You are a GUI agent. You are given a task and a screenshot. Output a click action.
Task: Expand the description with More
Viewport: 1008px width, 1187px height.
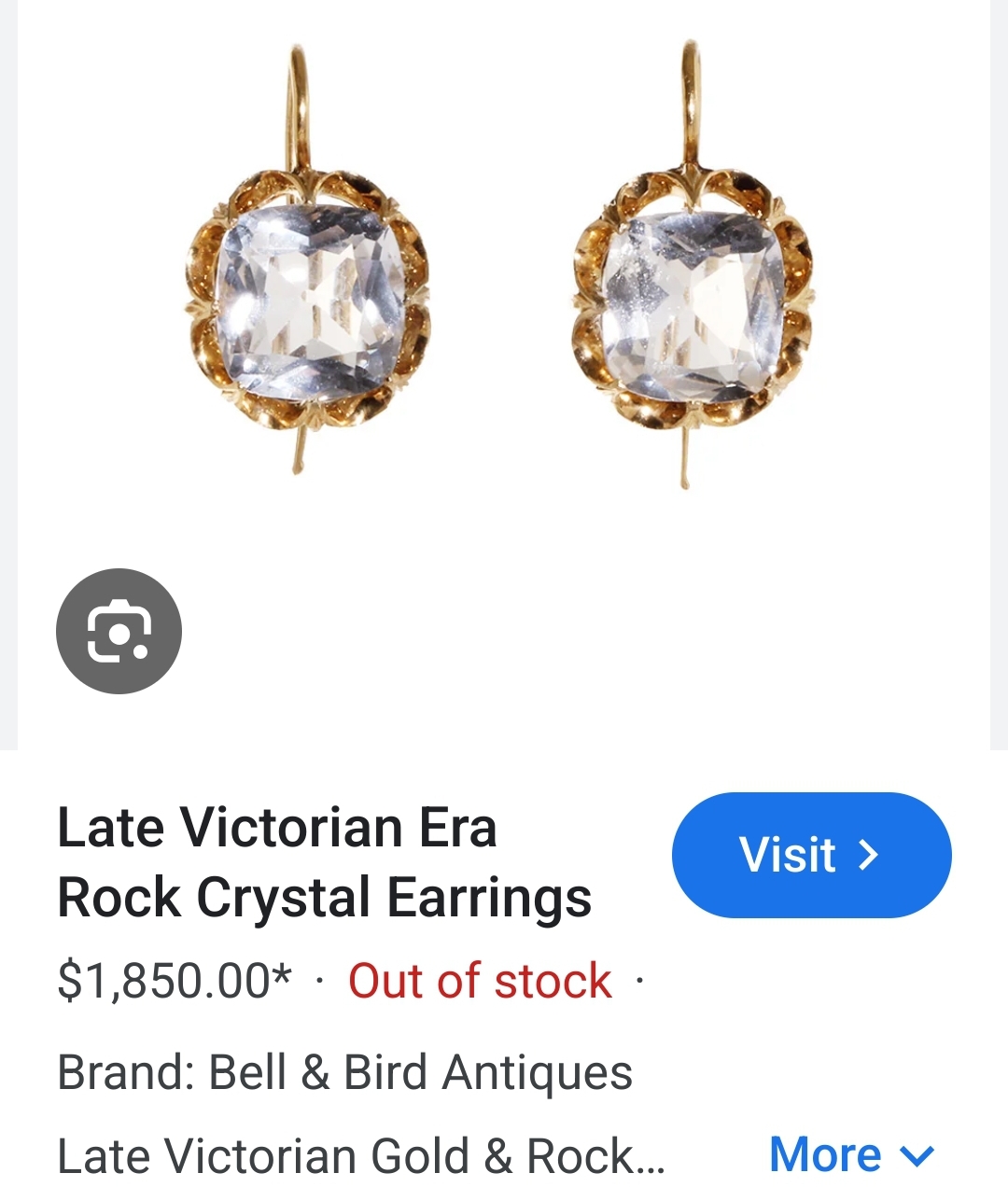[850, 1155]
